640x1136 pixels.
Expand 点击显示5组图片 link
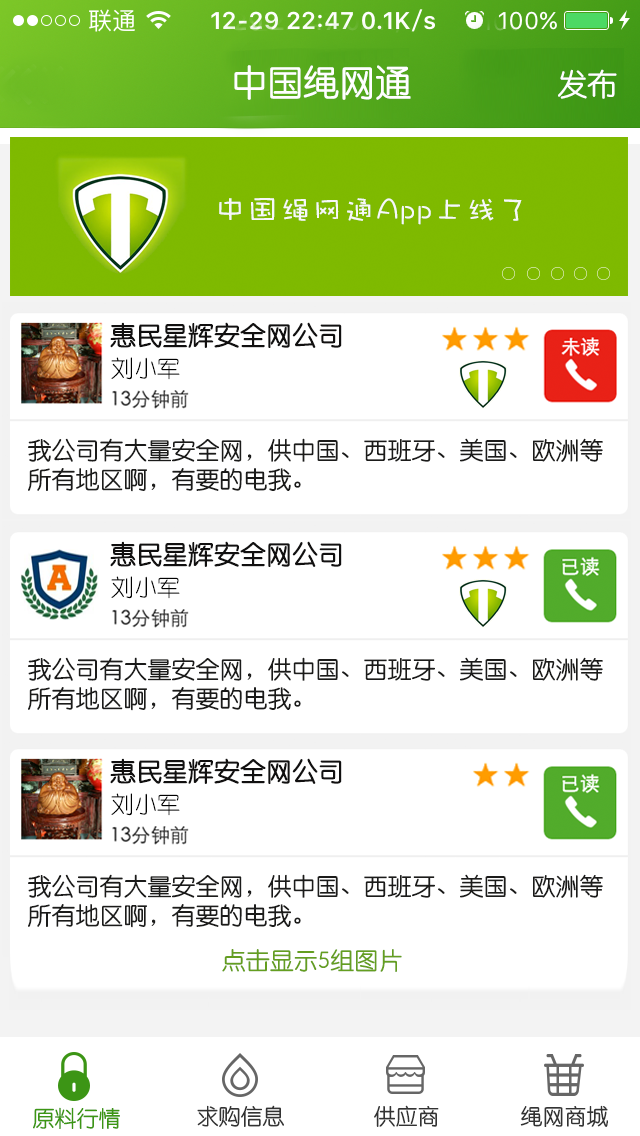pyautogui.click(x=312, y=961)
